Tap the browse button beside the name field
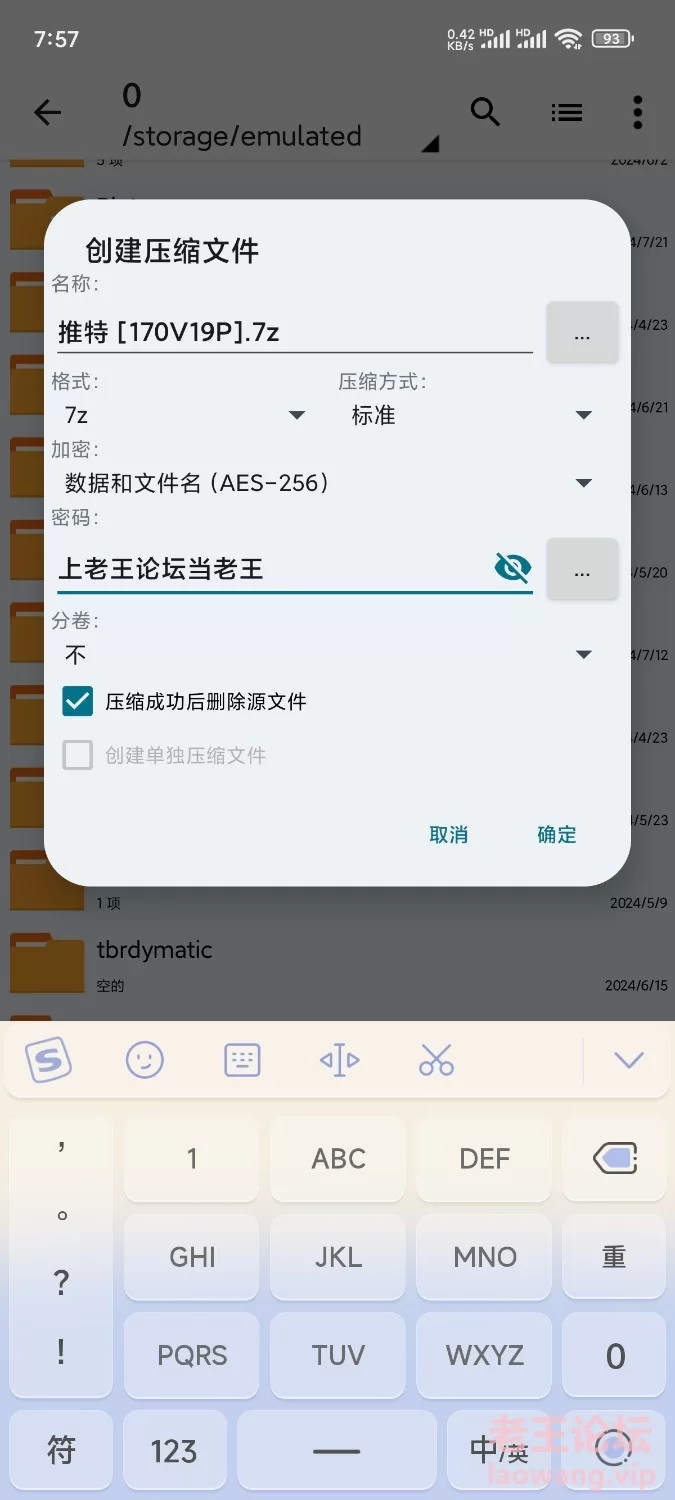This screenshot has height=1500, width=675. pos(582,333)
